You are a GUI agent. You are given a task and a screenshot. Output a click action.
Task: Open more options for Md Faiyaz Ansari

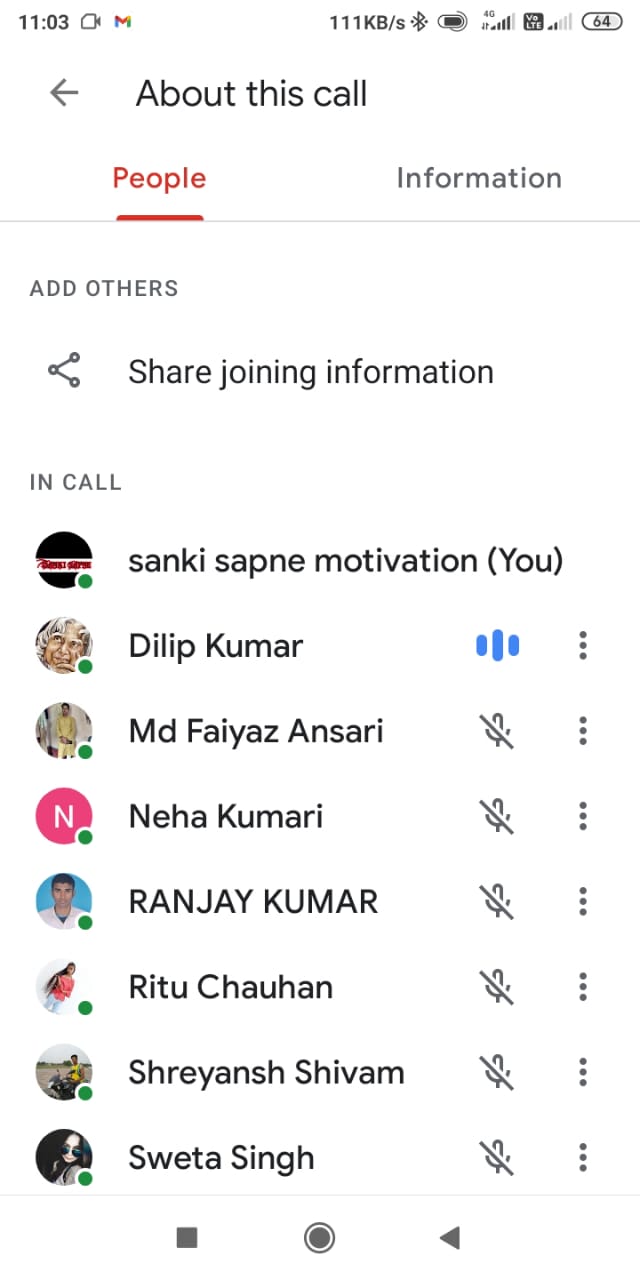click(583, 731)
